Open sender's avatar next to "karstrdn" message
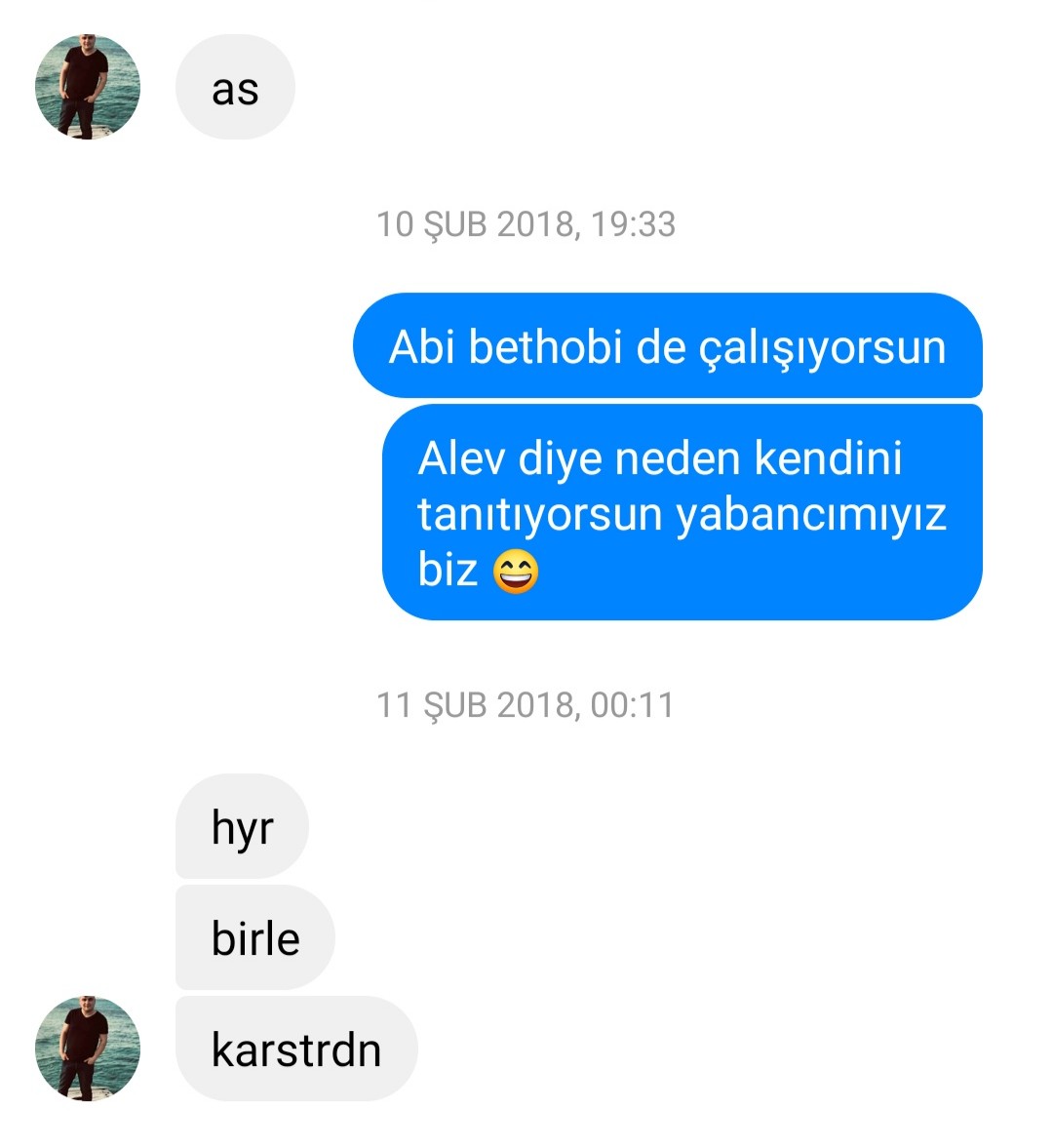 (x=88, y=1049)
